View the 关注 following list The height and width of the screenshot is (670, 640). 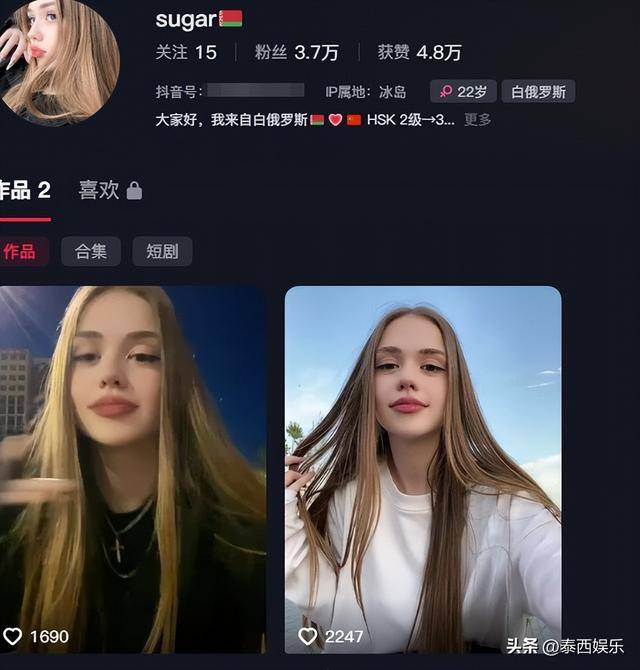[x=186, y=52]
